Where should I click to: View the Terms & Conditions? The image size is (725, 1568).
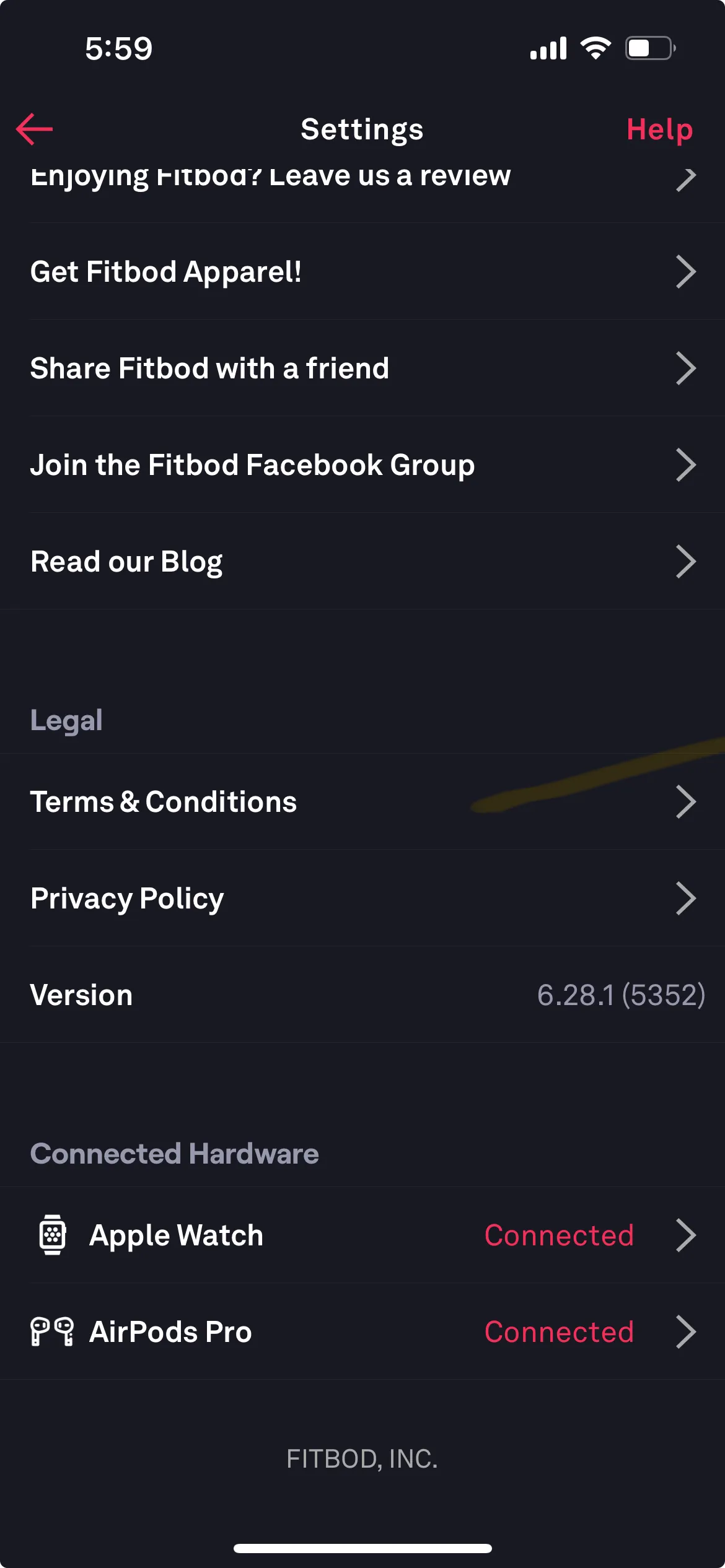pos(362,802)
